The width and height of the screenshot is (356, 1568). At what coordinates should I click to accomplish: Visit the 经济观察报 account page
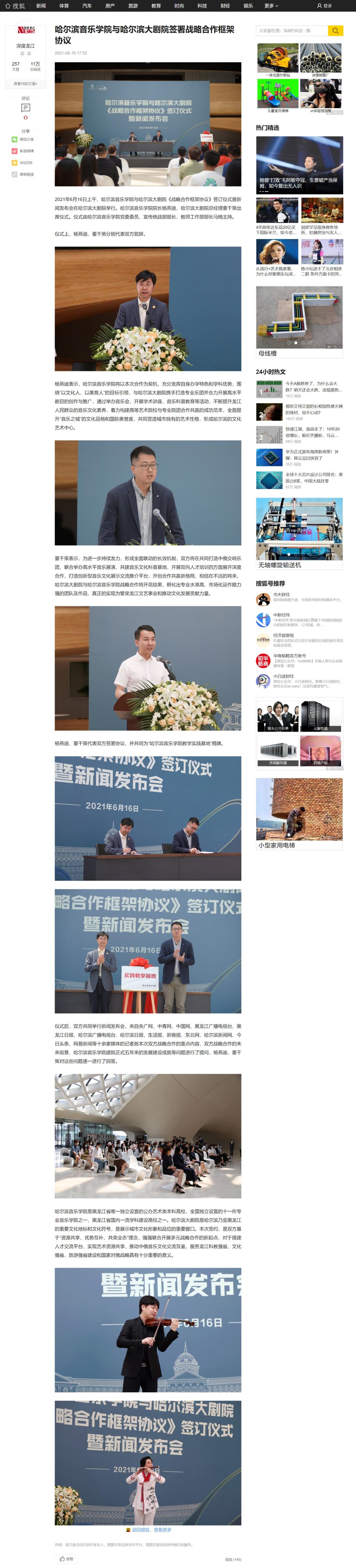point(283,636)
